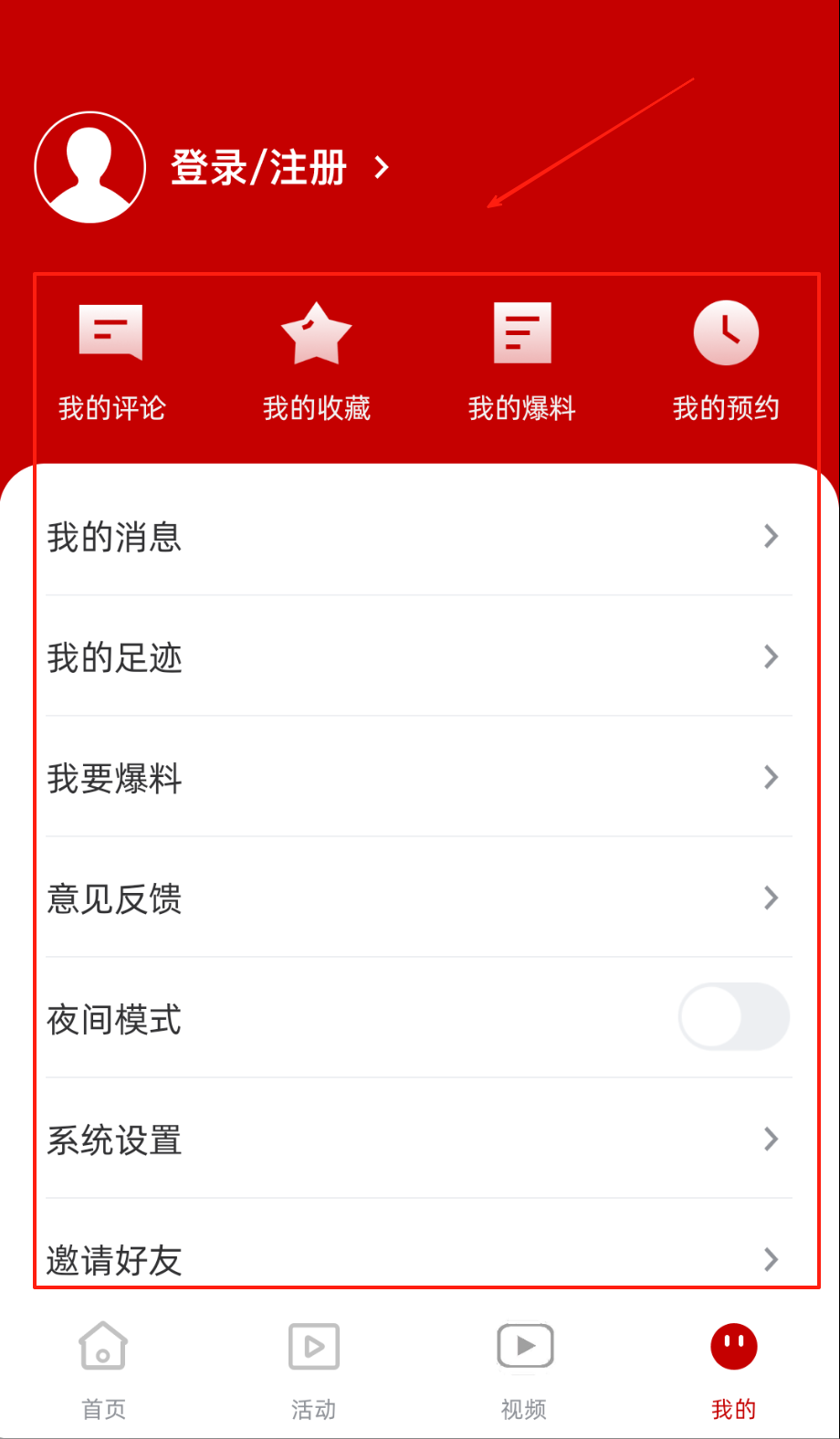Open 我的预约
This screenshot has height=1439, width=840.
click(x=726, y=362)
